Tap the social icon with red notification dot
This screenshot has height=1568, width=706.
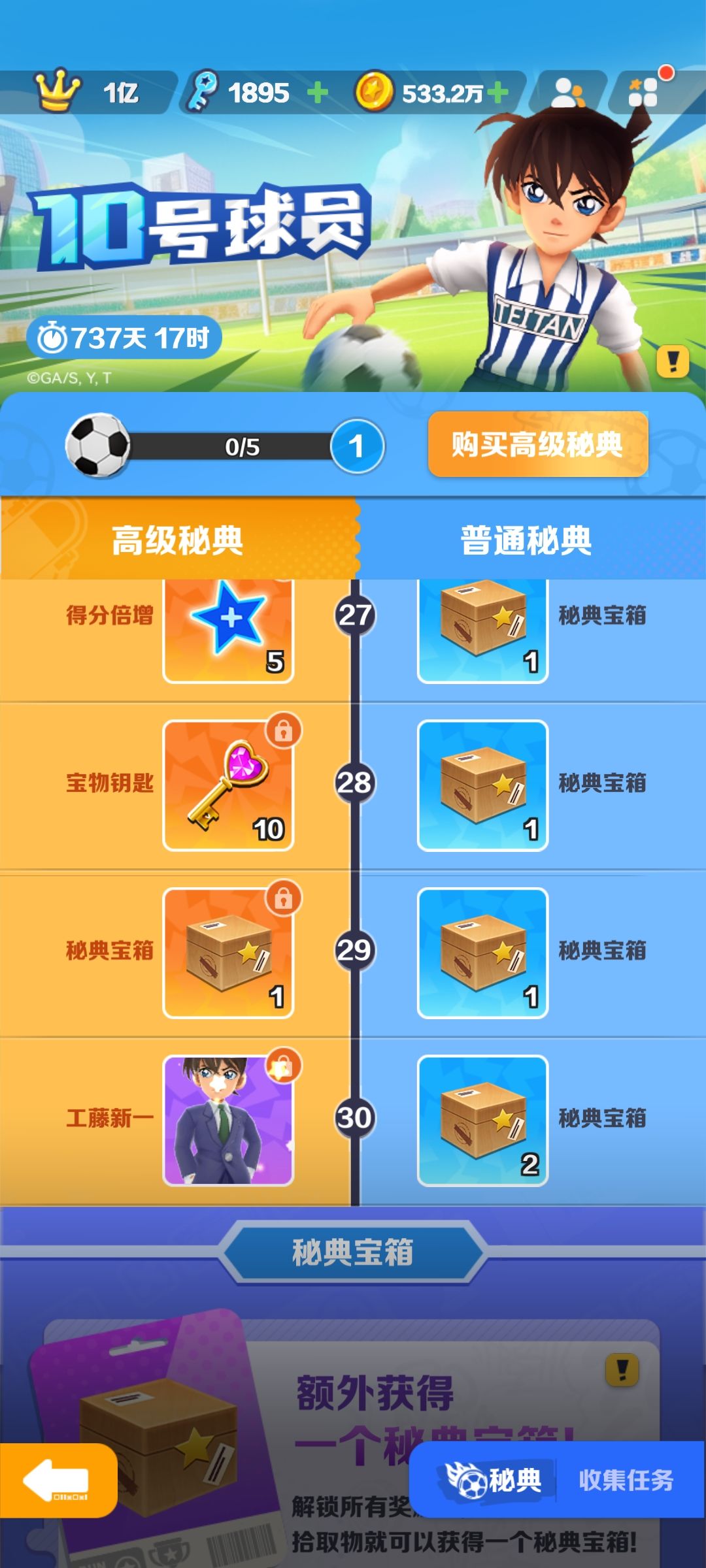point(645,92)
